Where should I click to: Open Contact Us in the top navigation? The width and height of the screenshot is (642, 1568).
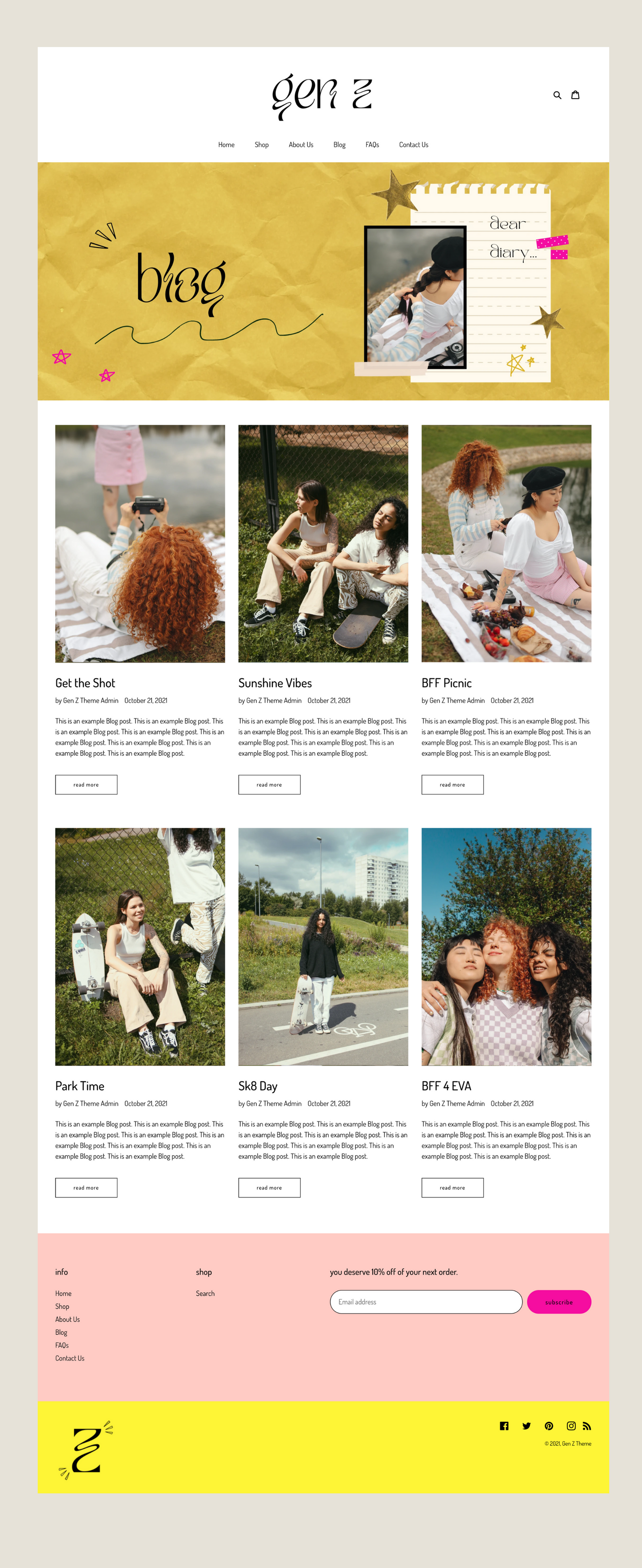tap(413, 145)
